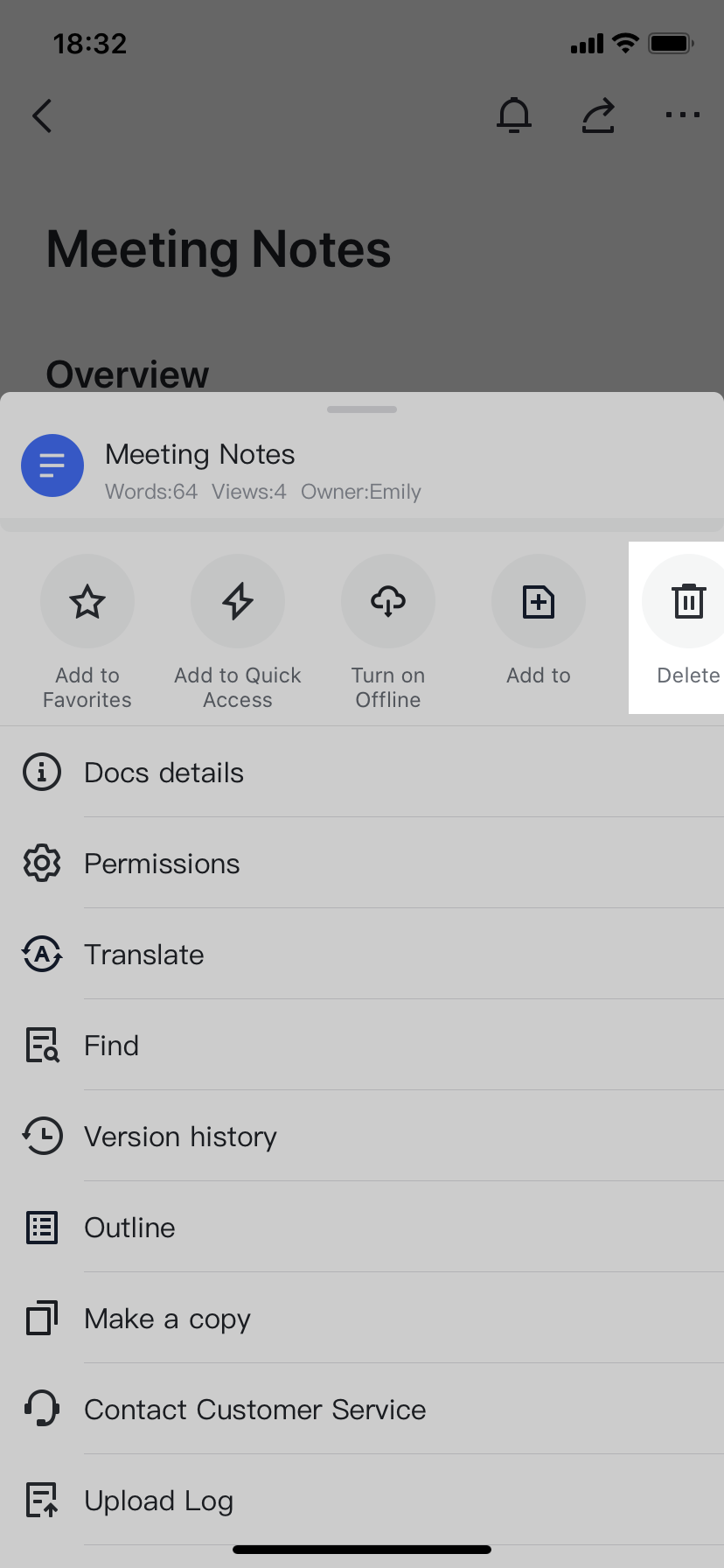724x1568 pixels.
Task: Make a copy of Meeting Notes
Action: [167, 1318]
